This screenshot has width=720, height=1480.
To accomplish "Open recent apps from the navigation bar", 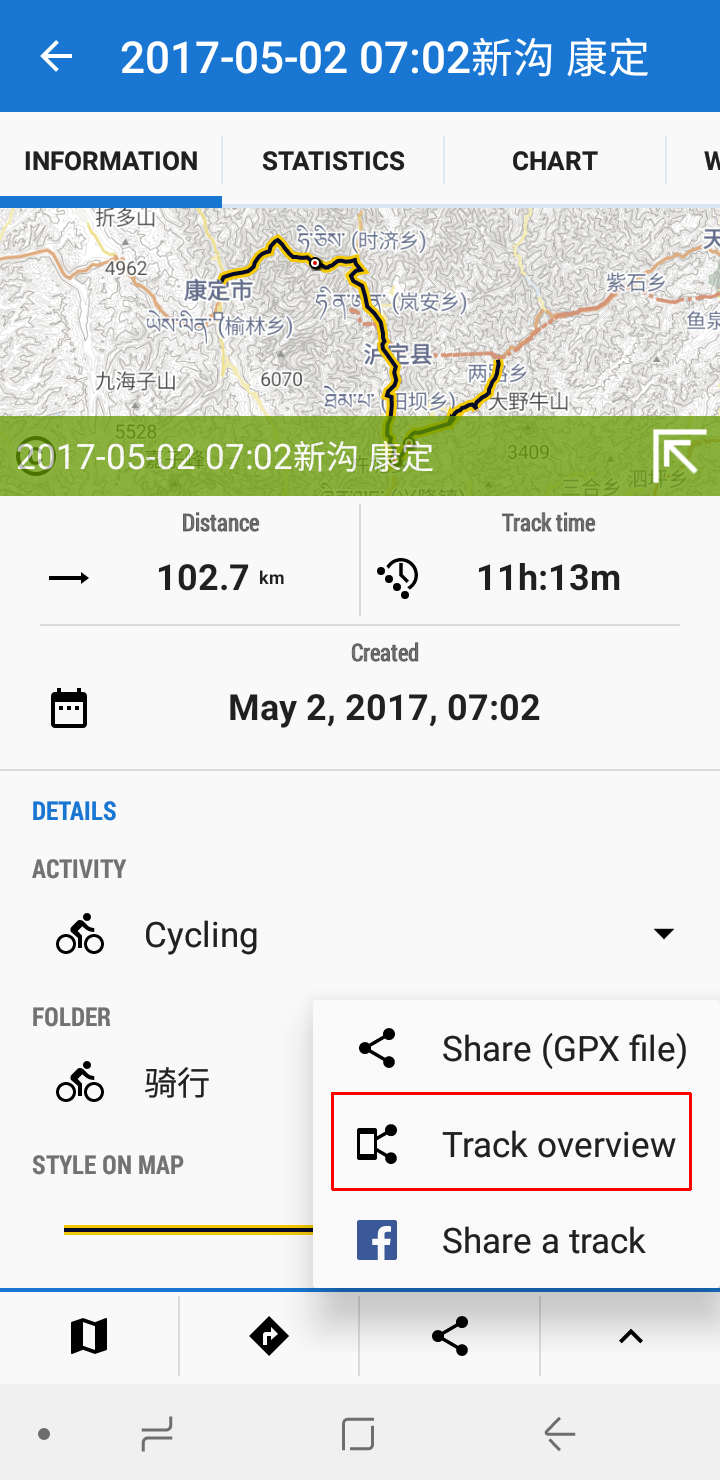I will click(x=157, y=1435).
